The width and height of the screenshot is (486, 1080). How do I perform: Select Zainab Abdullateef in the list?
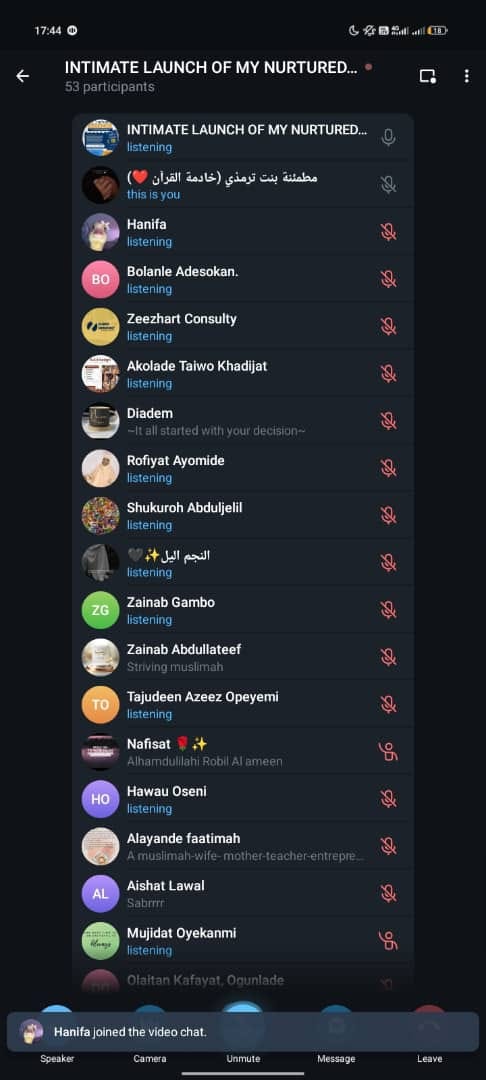243,657
